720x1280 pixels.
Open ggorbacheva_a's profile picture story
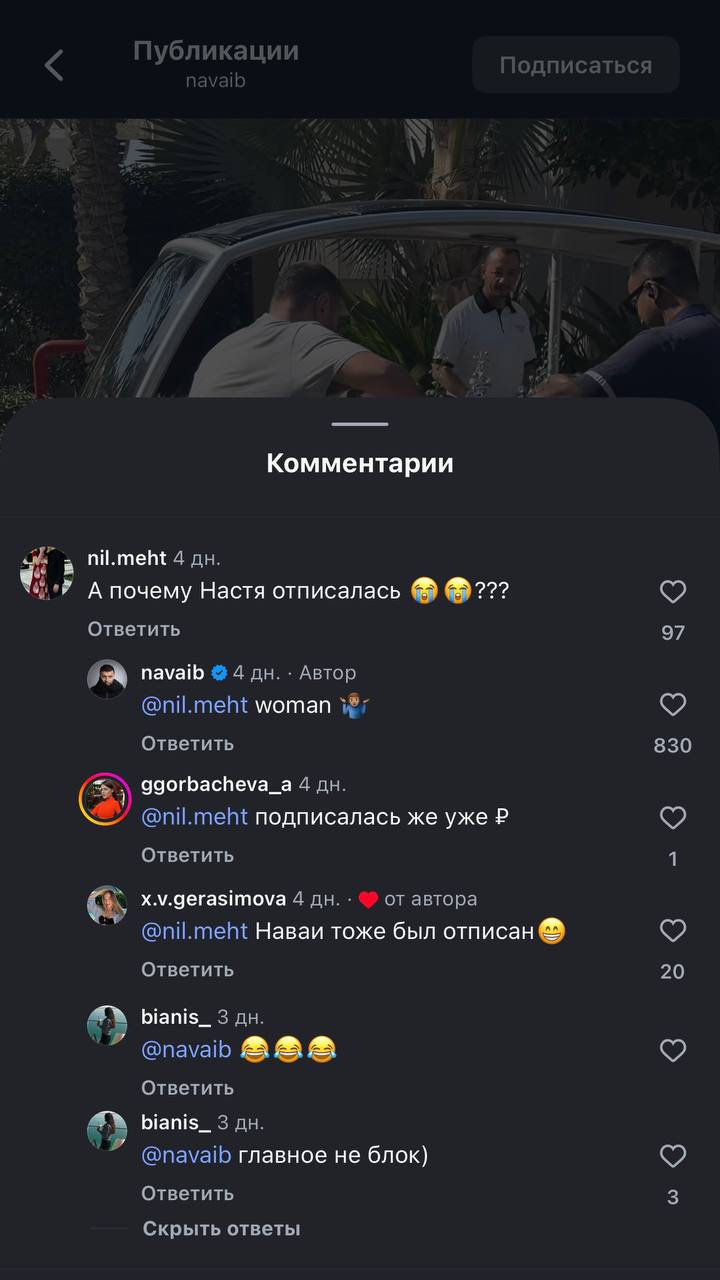tap(106, 799)
